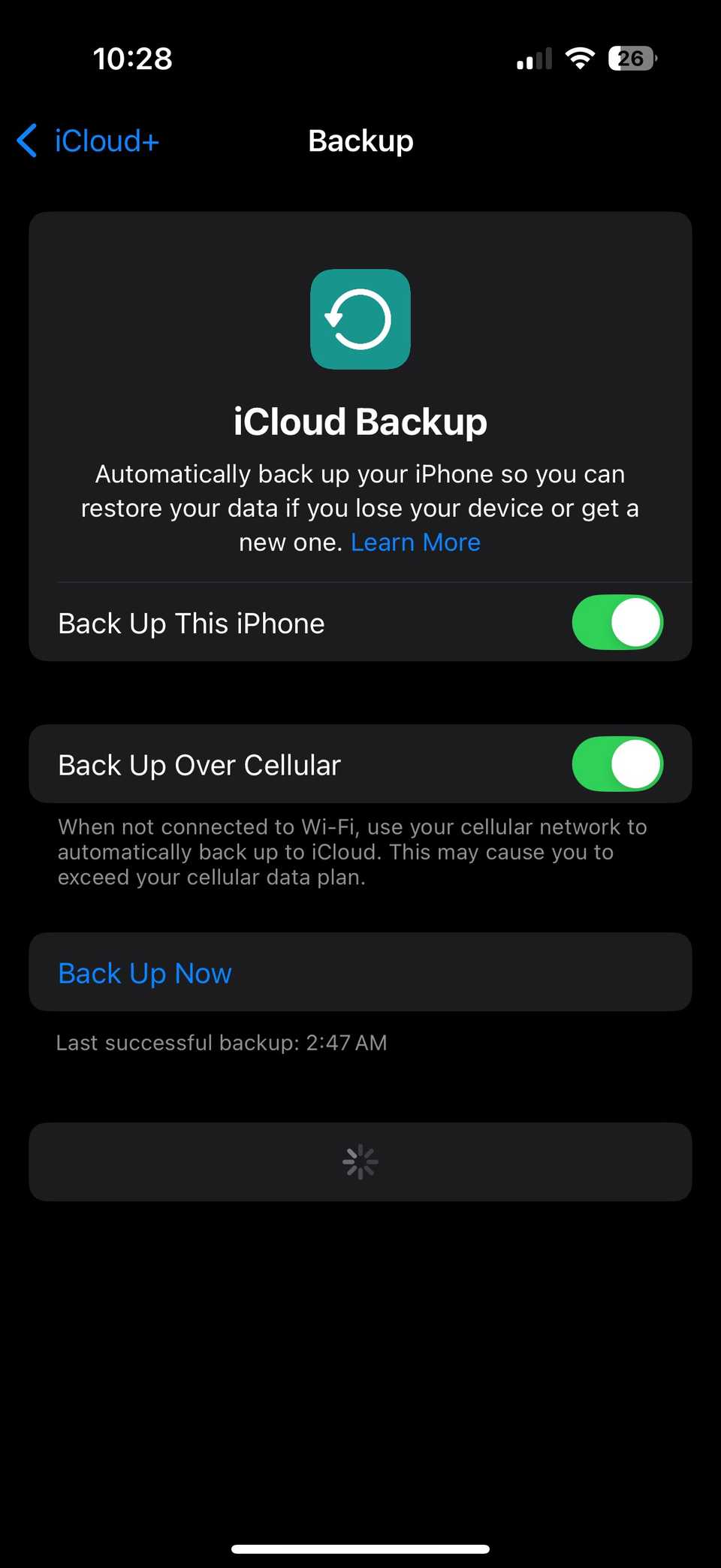Disable Back Up Over Cellular
Viewport: 721px width, 1568px height.
(617, 764)
